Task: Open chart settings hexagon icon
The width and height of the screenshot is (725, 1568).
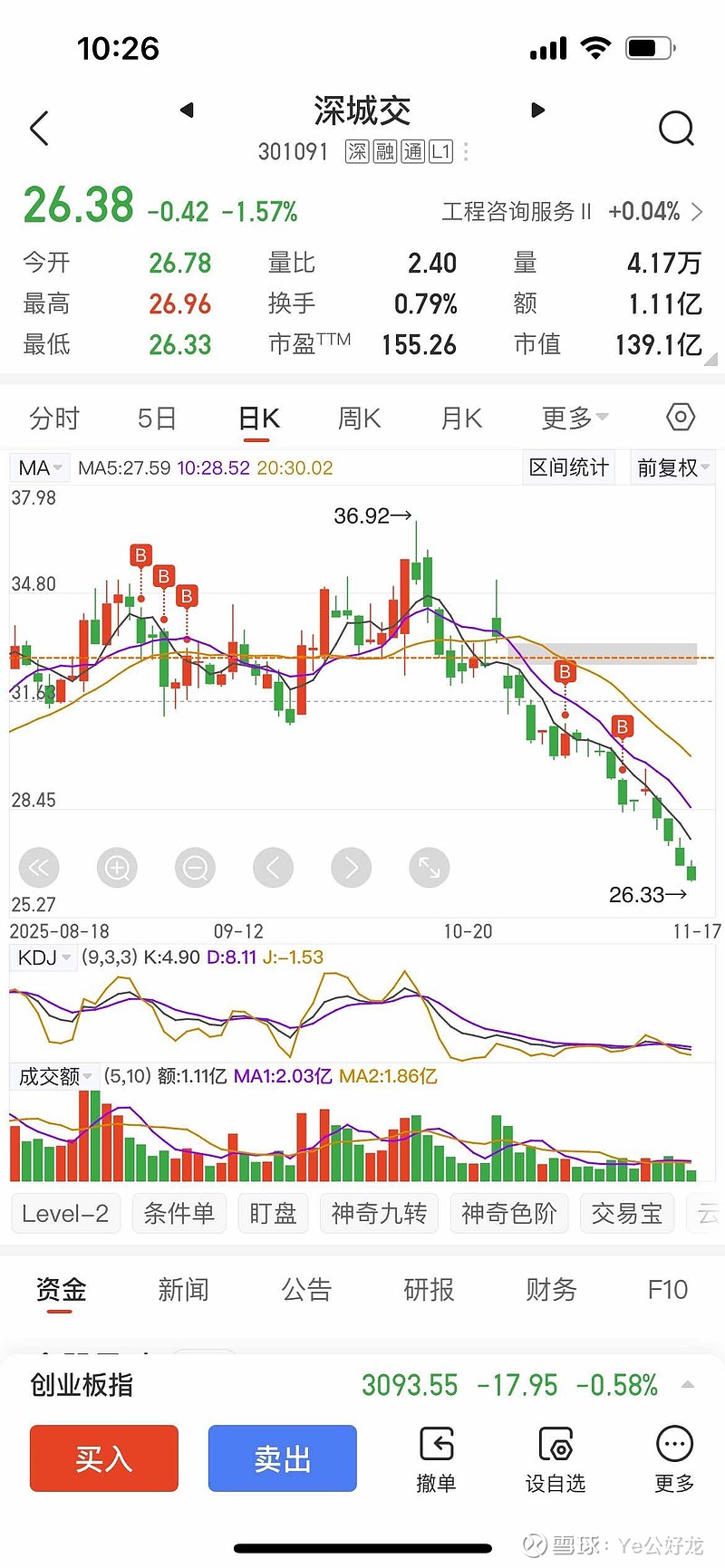Action: click(x=681, y=418)
